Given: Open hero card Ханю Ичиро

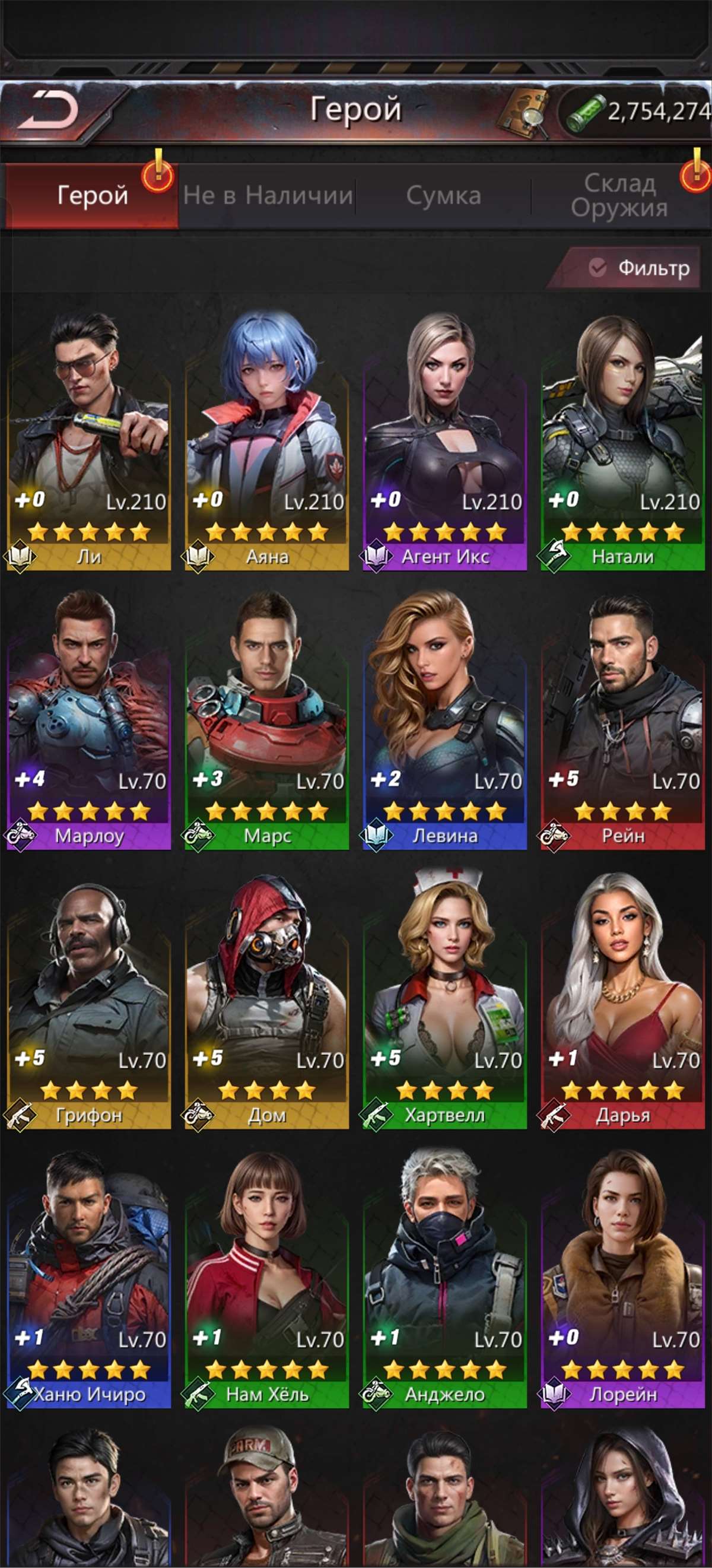Looking at the screenshot, I should [x=89, y=1278].
